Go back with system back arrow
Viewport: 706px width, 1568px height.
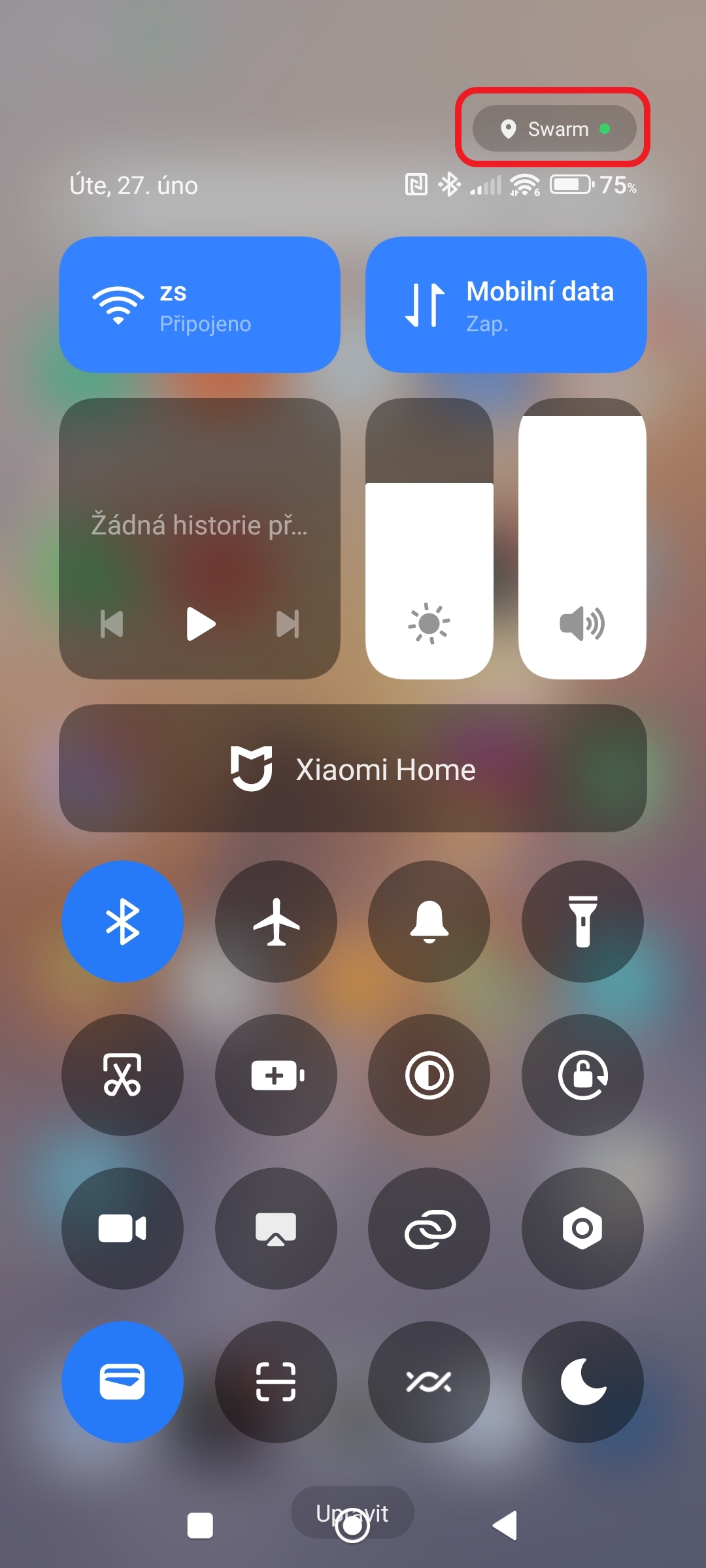[x=505, y=1526]
